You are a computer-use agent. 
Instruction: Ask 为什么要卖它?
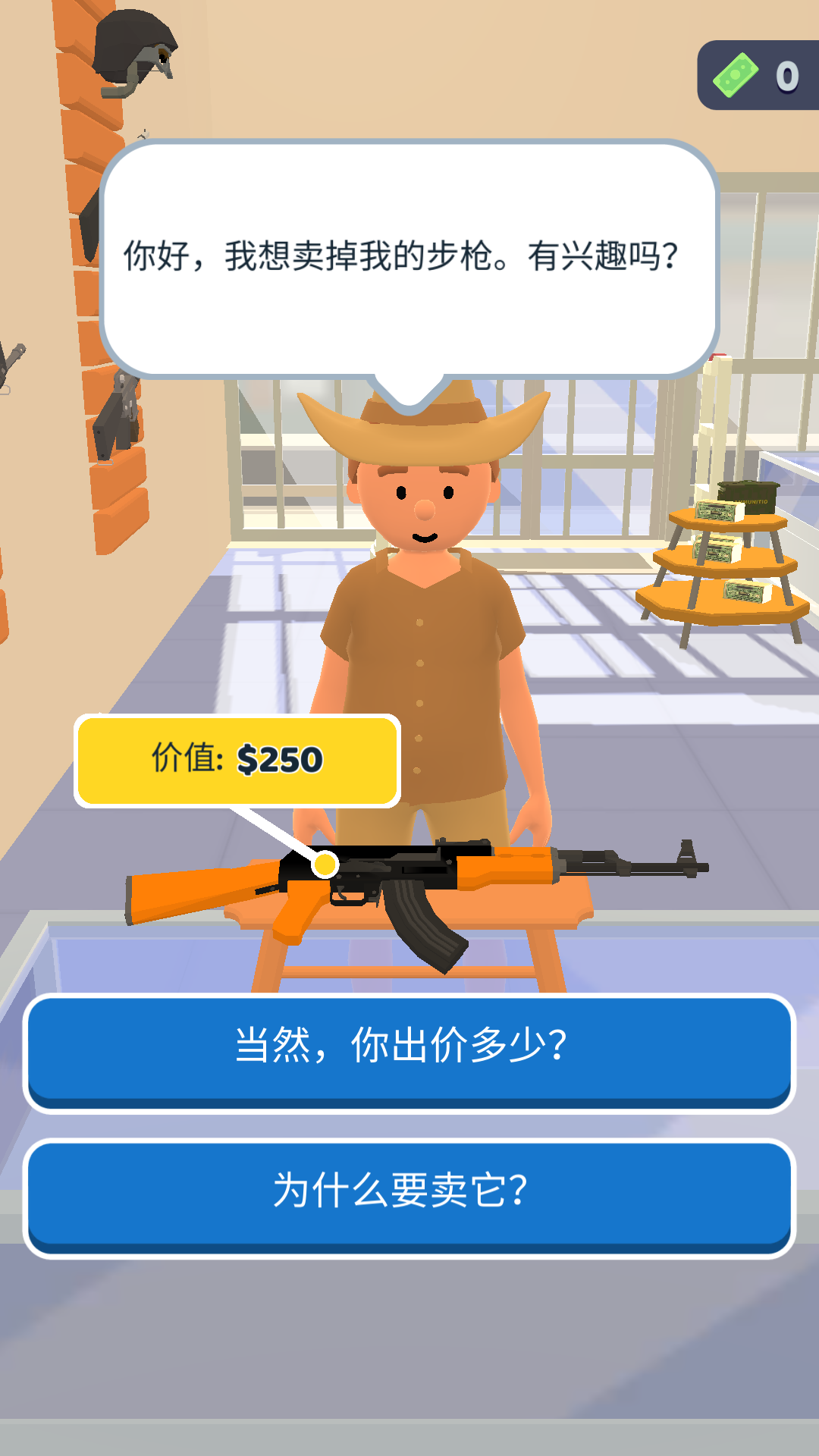click(409, 1194)
